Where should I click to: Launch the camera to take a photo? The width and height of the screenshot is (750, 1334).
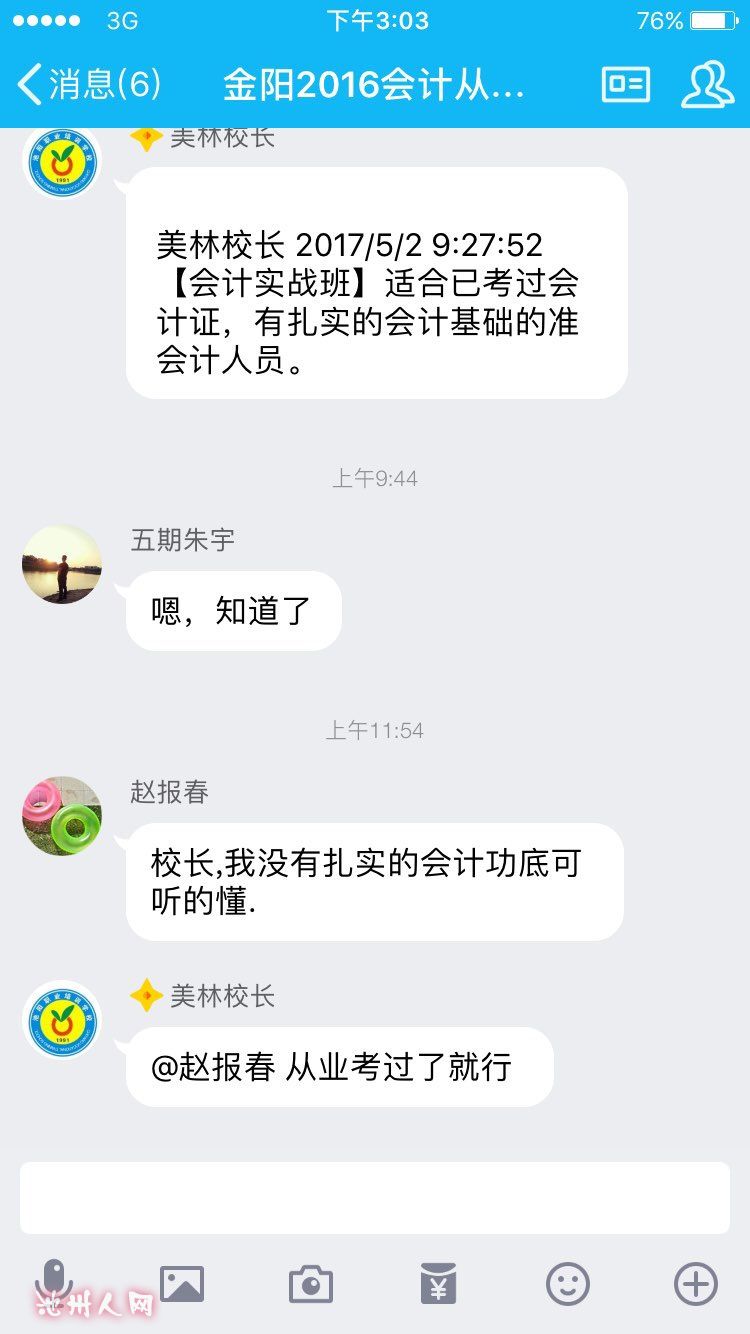click(x=310, y=1283)
